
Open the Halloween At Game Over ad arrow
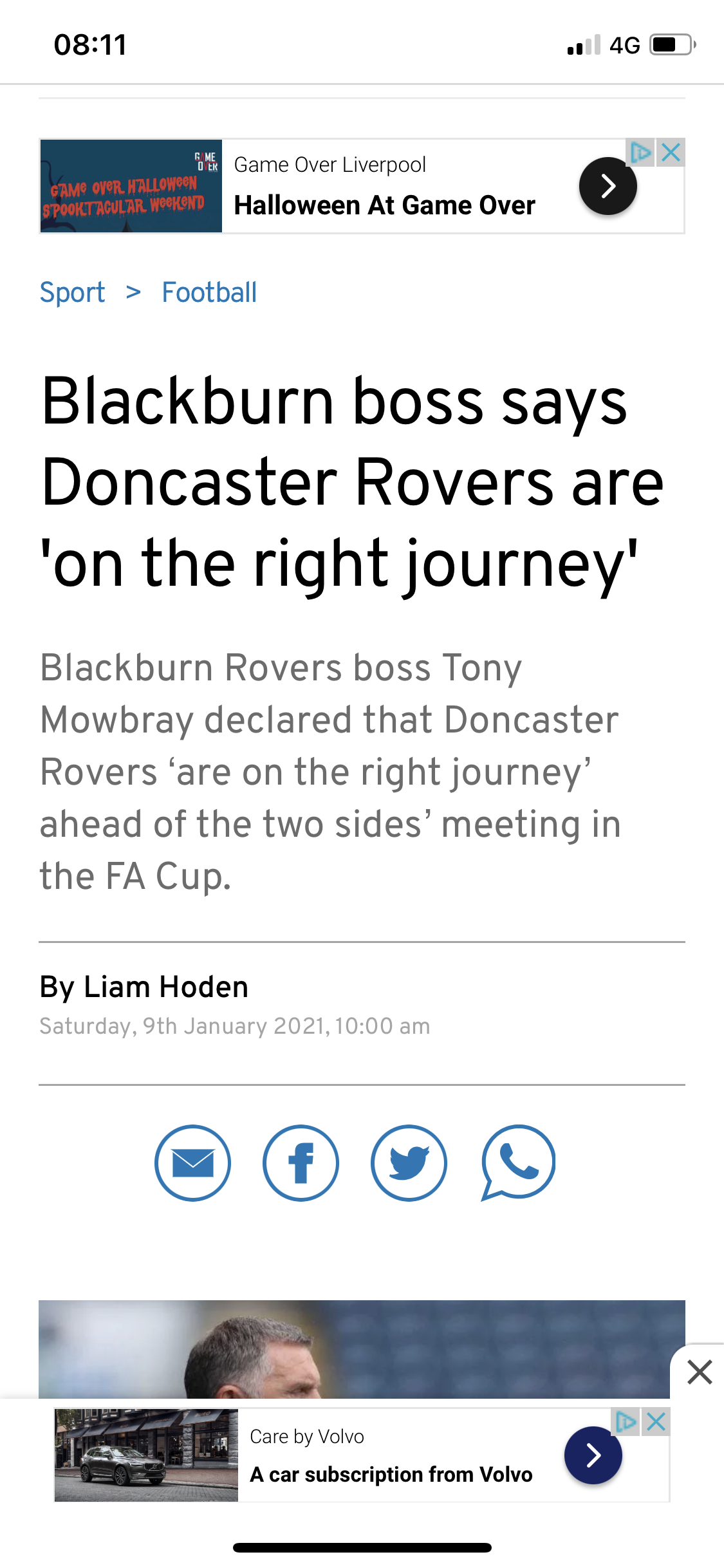coord(608,186)
